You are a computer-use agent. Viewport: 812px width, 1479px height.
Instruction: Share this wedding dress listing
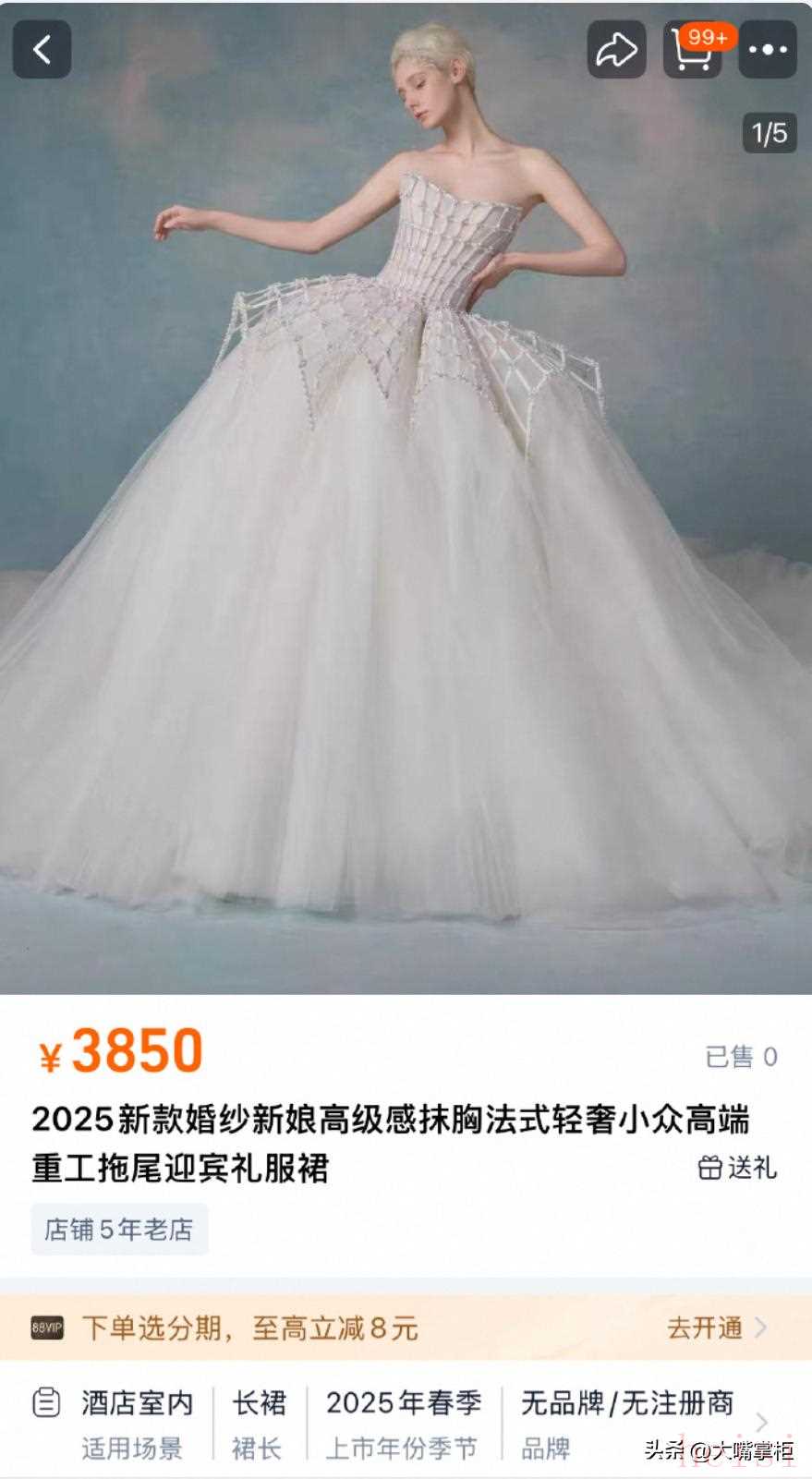click(x=616, y=50)
